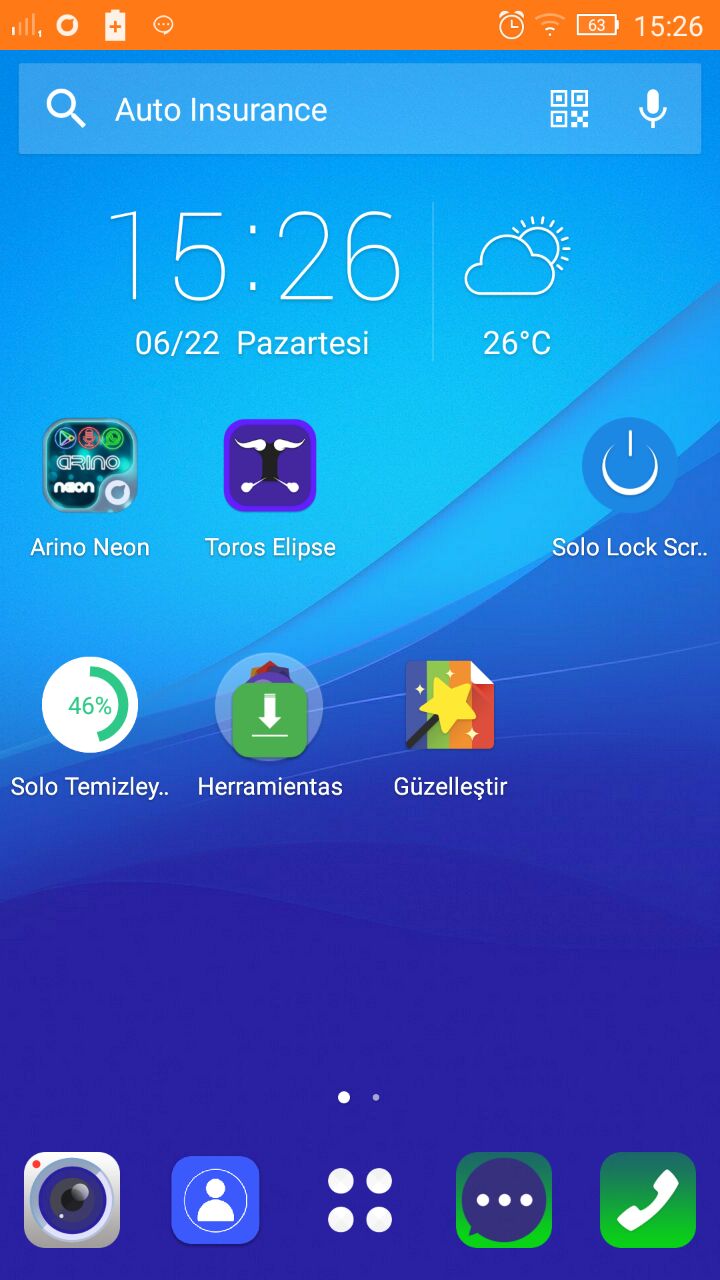
Task: Open the messaging app in dock
Action: pyautogui.click(x=504, y=1199)
